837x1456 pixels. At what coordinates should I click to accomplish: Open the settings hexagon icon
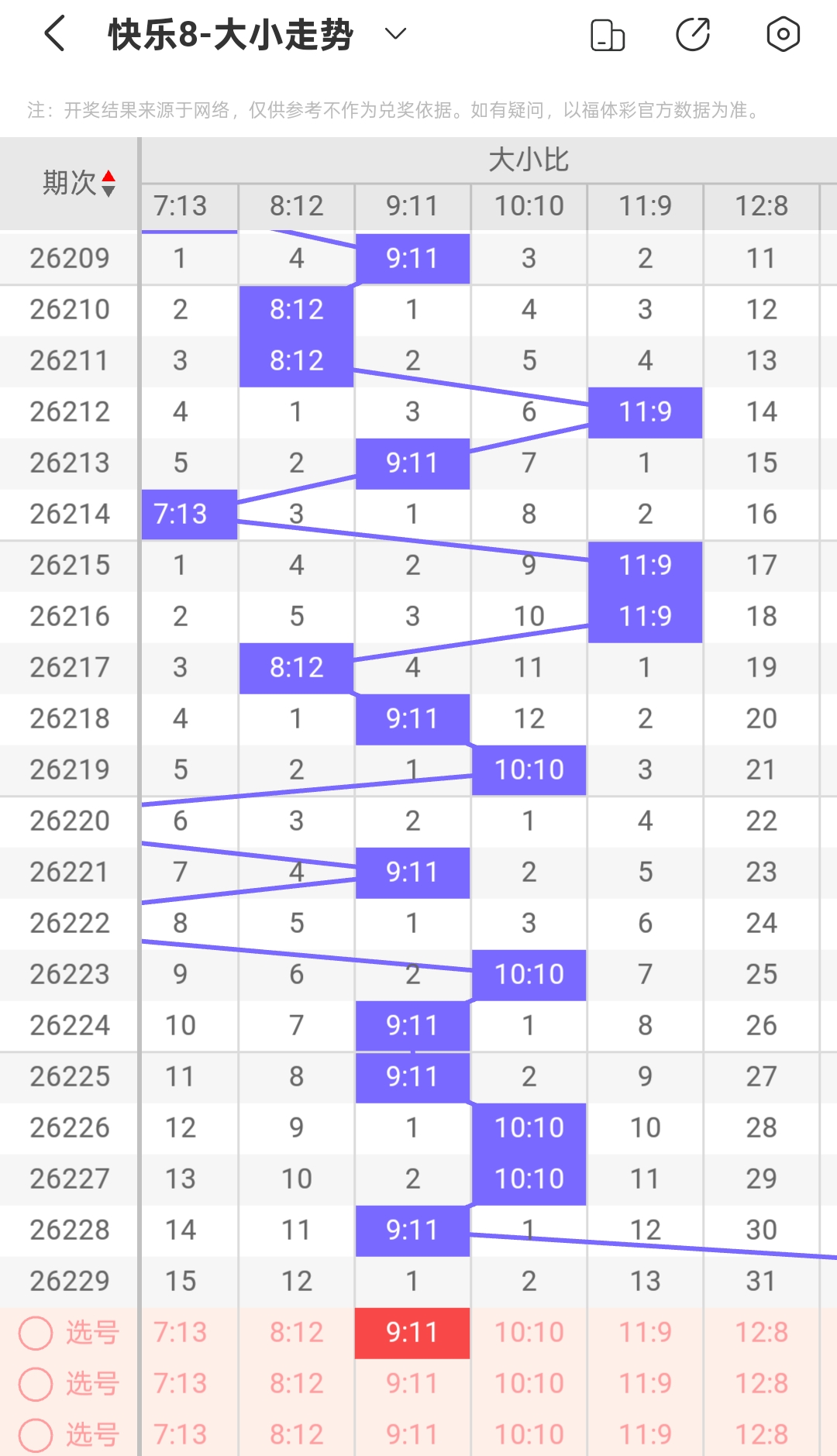[x=783, y=35]
